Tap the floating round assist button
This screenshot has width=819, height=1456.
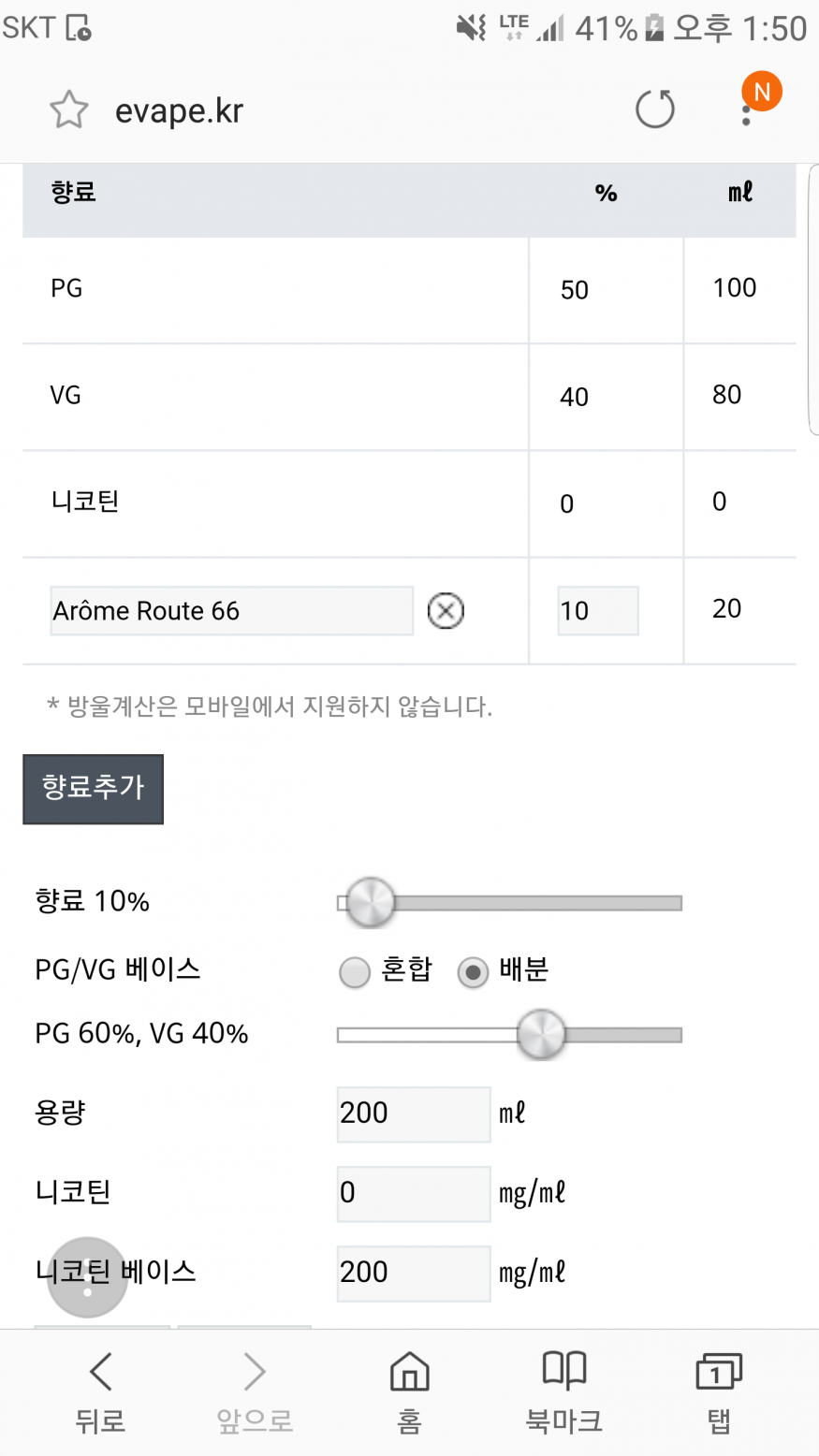point(87,1277)
